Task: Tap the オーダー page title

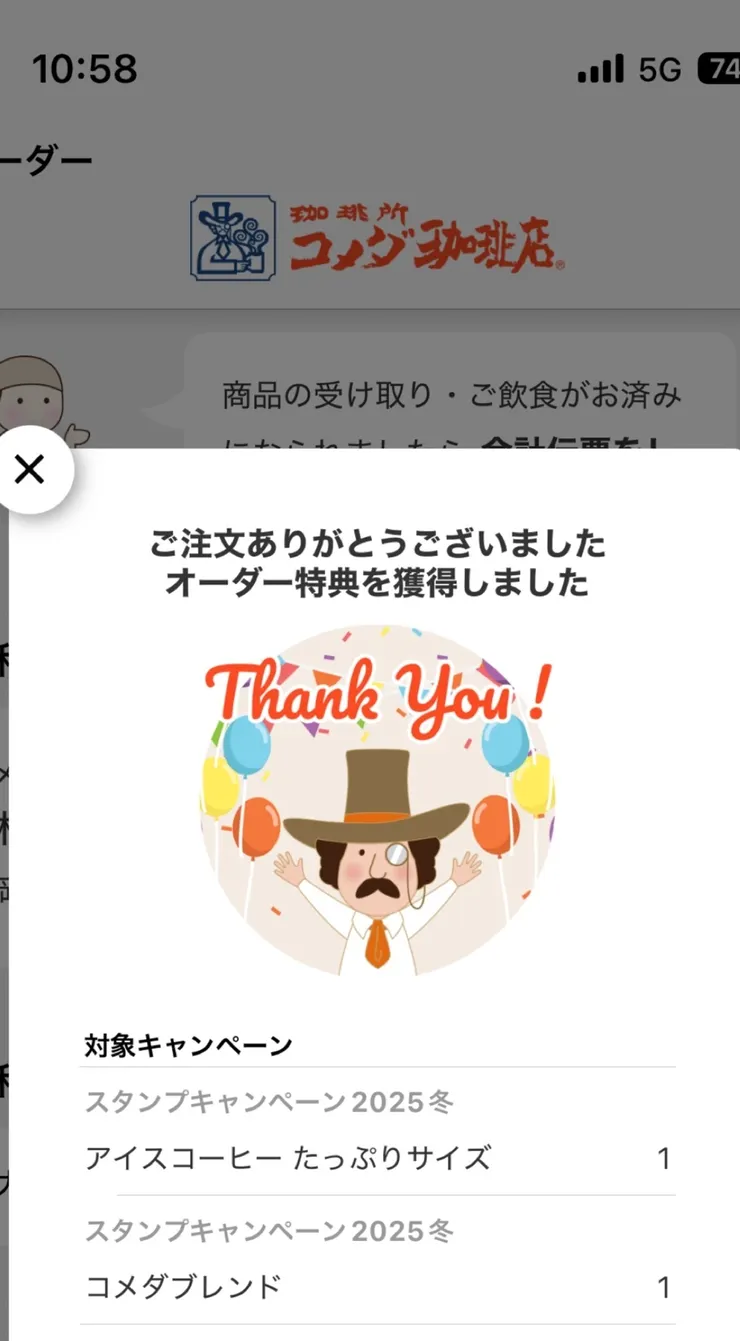Action: click(48, 158)
